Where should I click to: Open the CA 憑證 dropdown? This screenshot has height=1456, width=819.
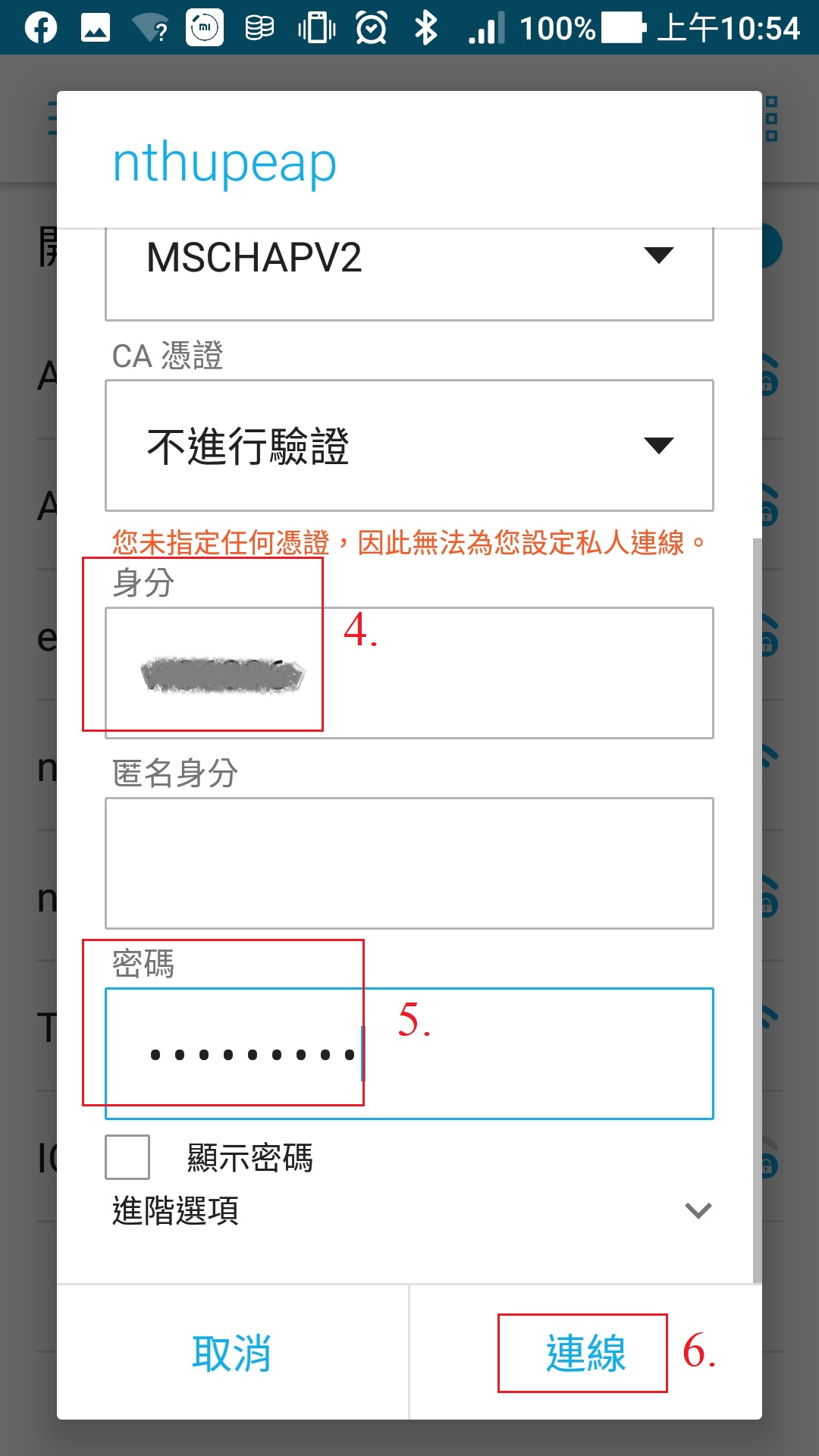(409, 445)
